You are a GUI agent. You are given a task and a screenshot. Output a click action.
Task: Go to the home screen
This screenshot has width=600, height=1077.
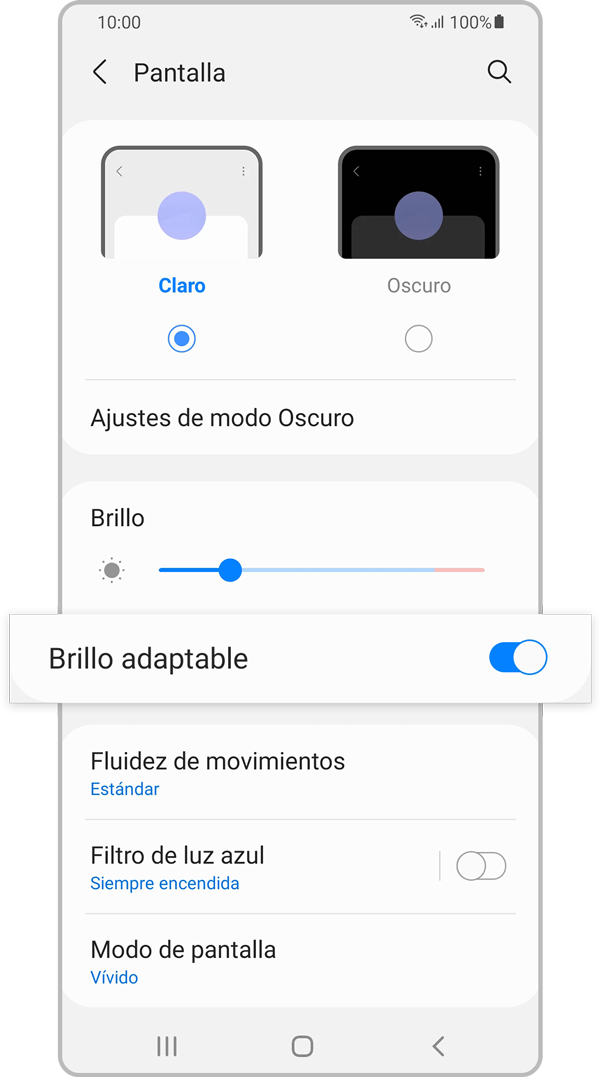tap(302, 1046)
